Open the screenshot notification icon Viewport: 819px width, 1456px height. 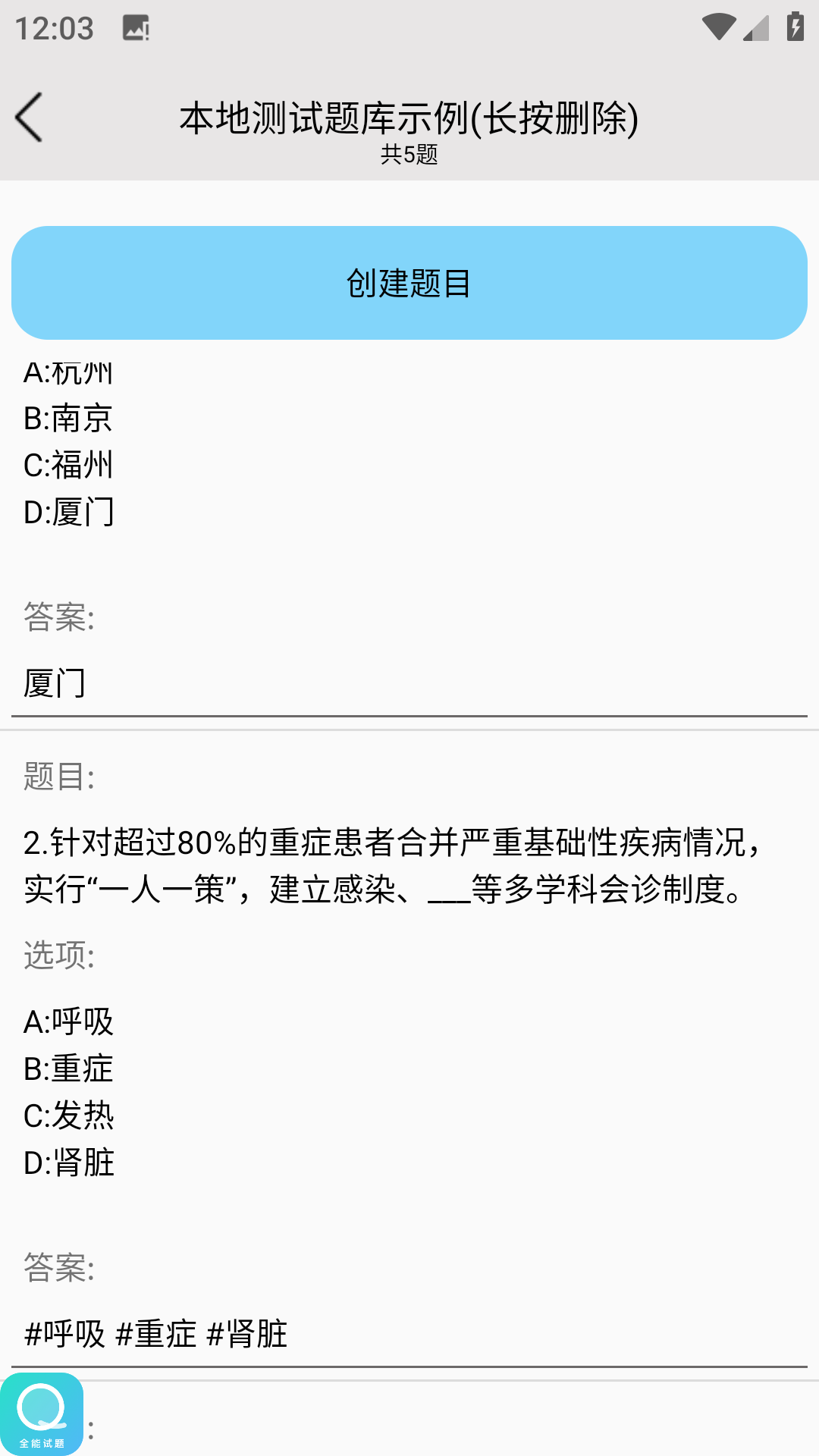[133, 27]
